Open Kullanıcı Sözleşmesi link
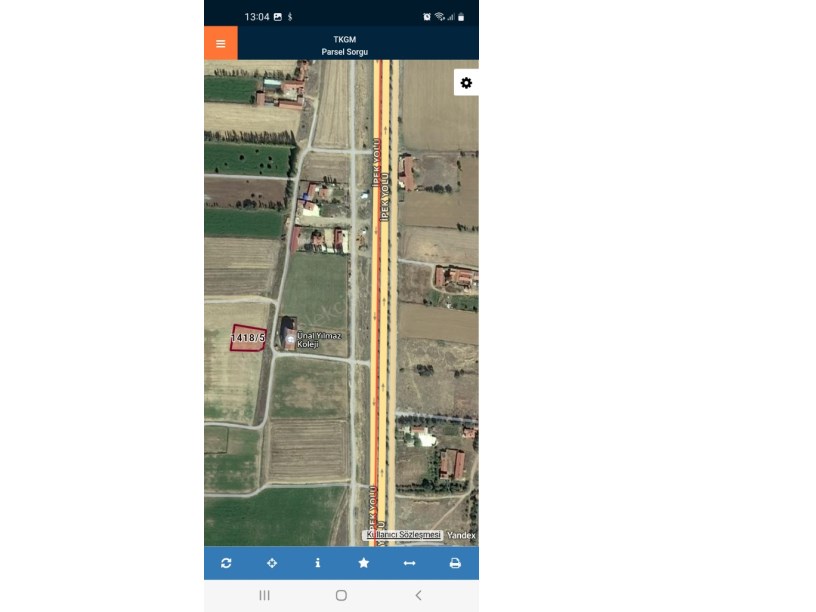Screen dimensions: 816x612 coord(404,535)
